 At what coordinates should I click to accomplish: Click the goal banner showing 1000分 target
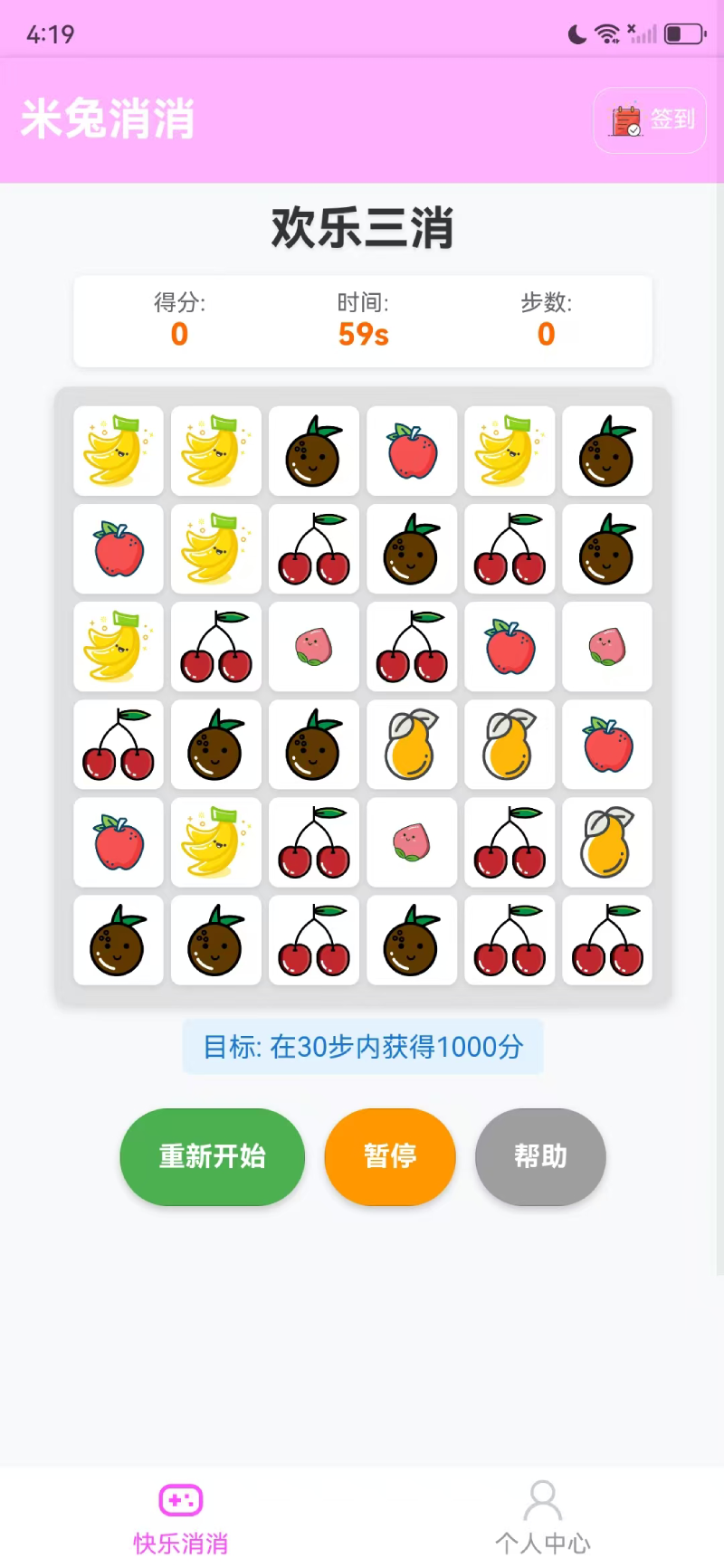click(x=362, y=1046)
